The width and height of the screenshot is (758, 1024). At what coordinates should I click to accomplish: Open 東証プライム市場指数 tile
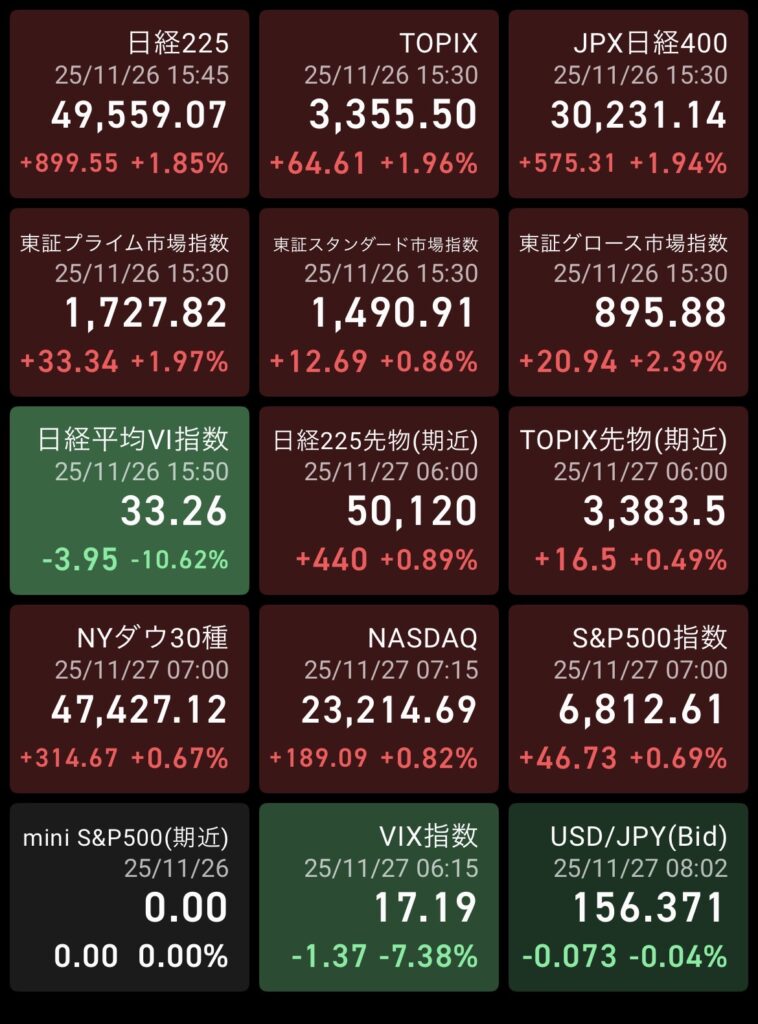click(129, 302)
